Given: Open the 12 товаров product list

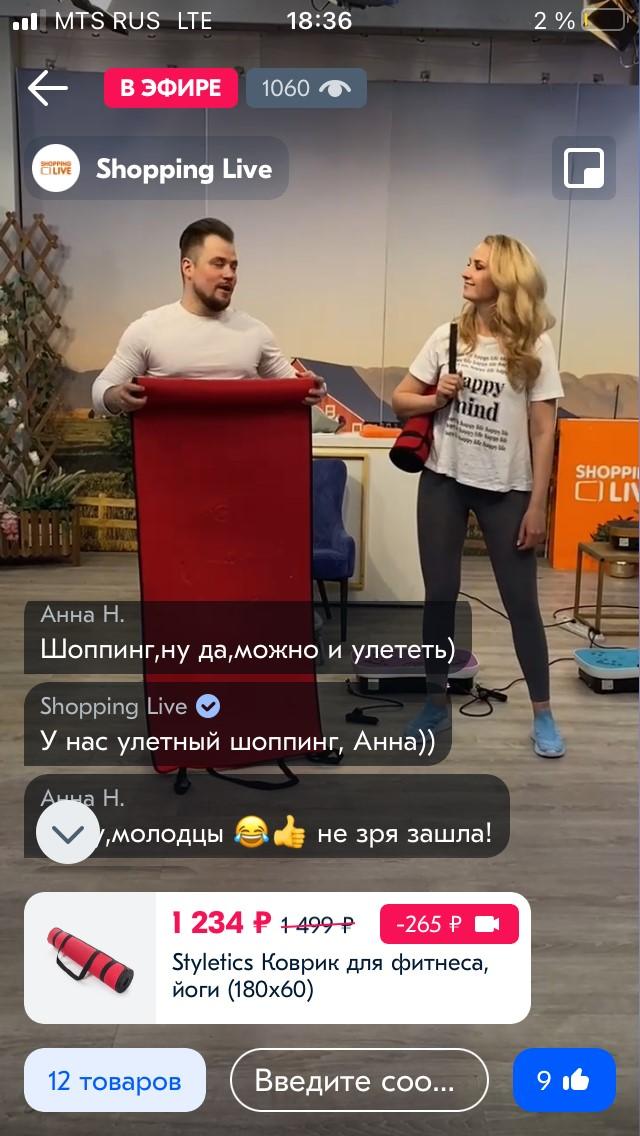Looking at the screenshot, I should 115,1081.
